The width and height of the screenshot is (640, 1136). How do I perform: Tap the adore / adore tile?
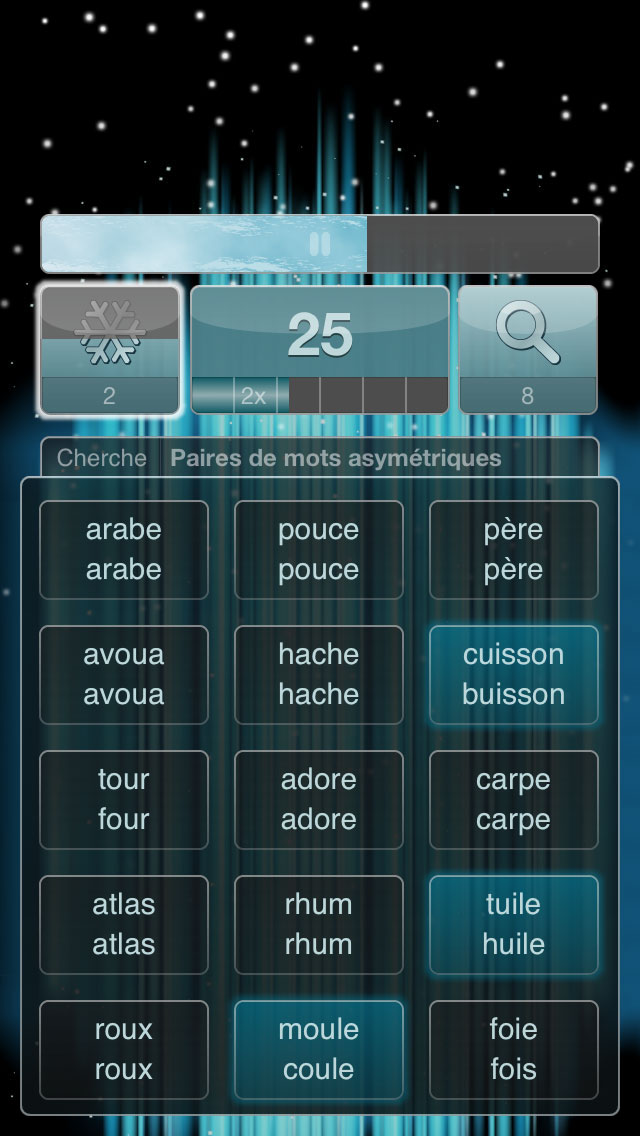coord(319,800)
